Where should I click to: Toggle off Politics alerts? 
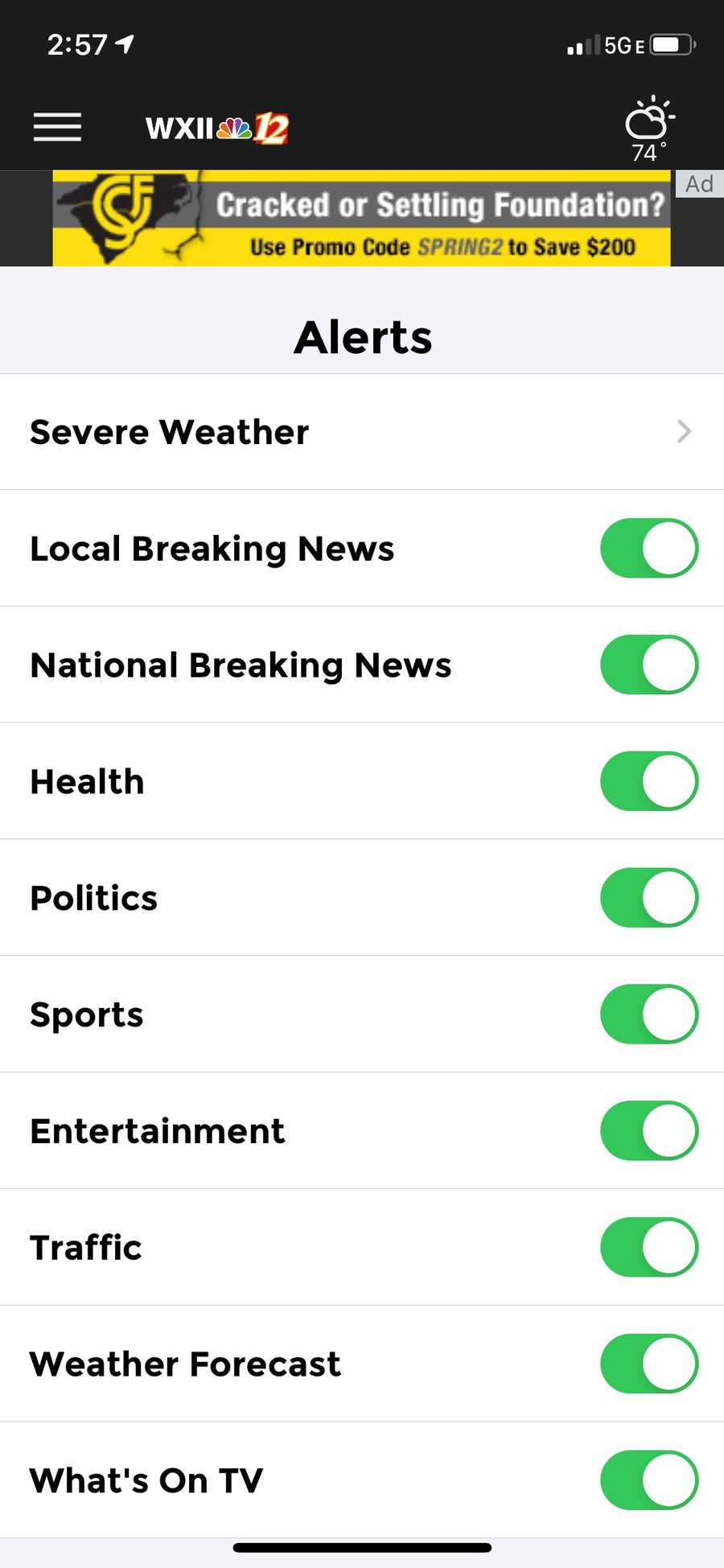[648, 897]
